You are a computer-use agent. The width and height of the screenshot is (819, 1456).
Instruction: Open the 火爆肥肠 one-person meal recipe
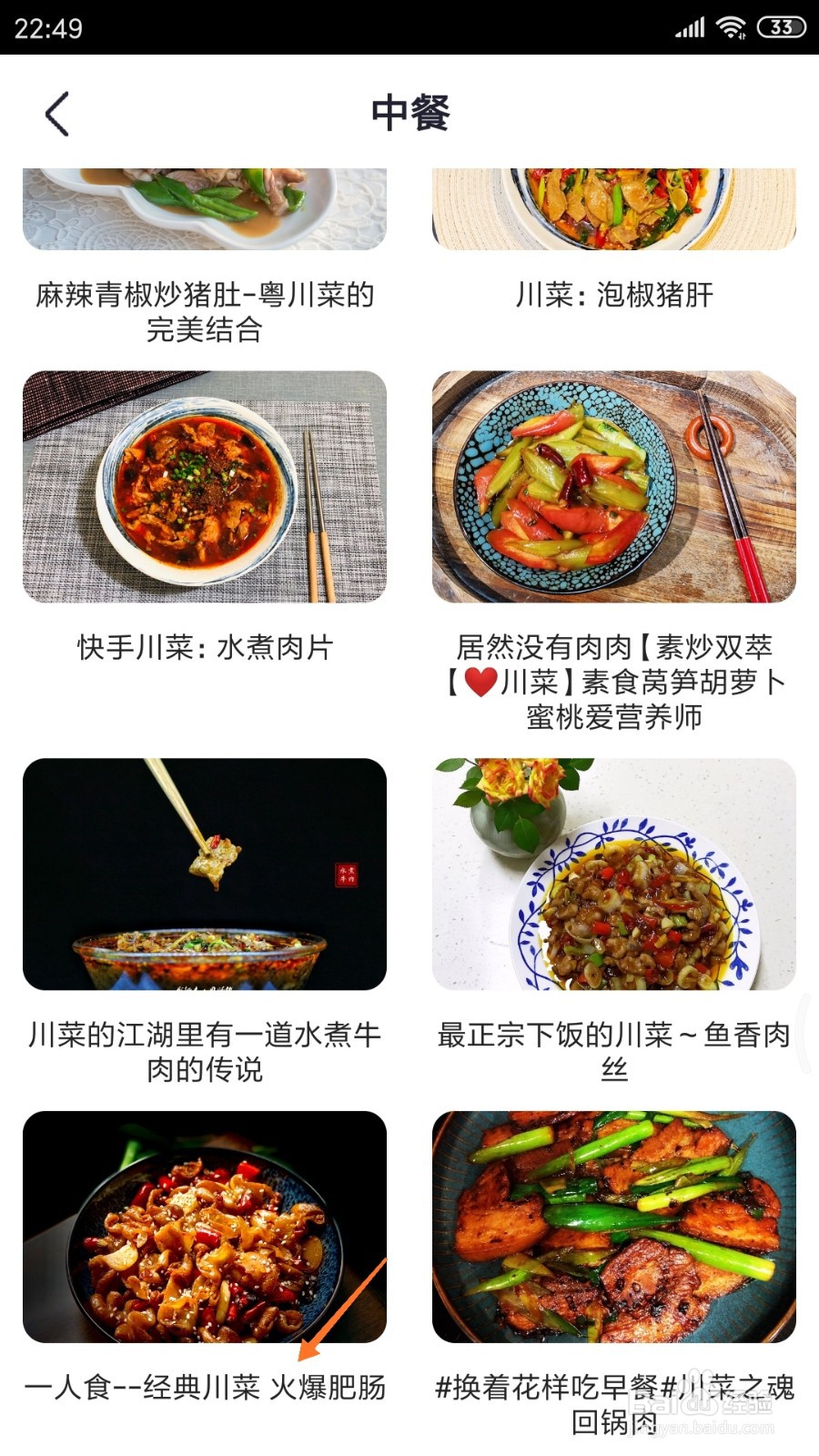tap(205, 1387)
